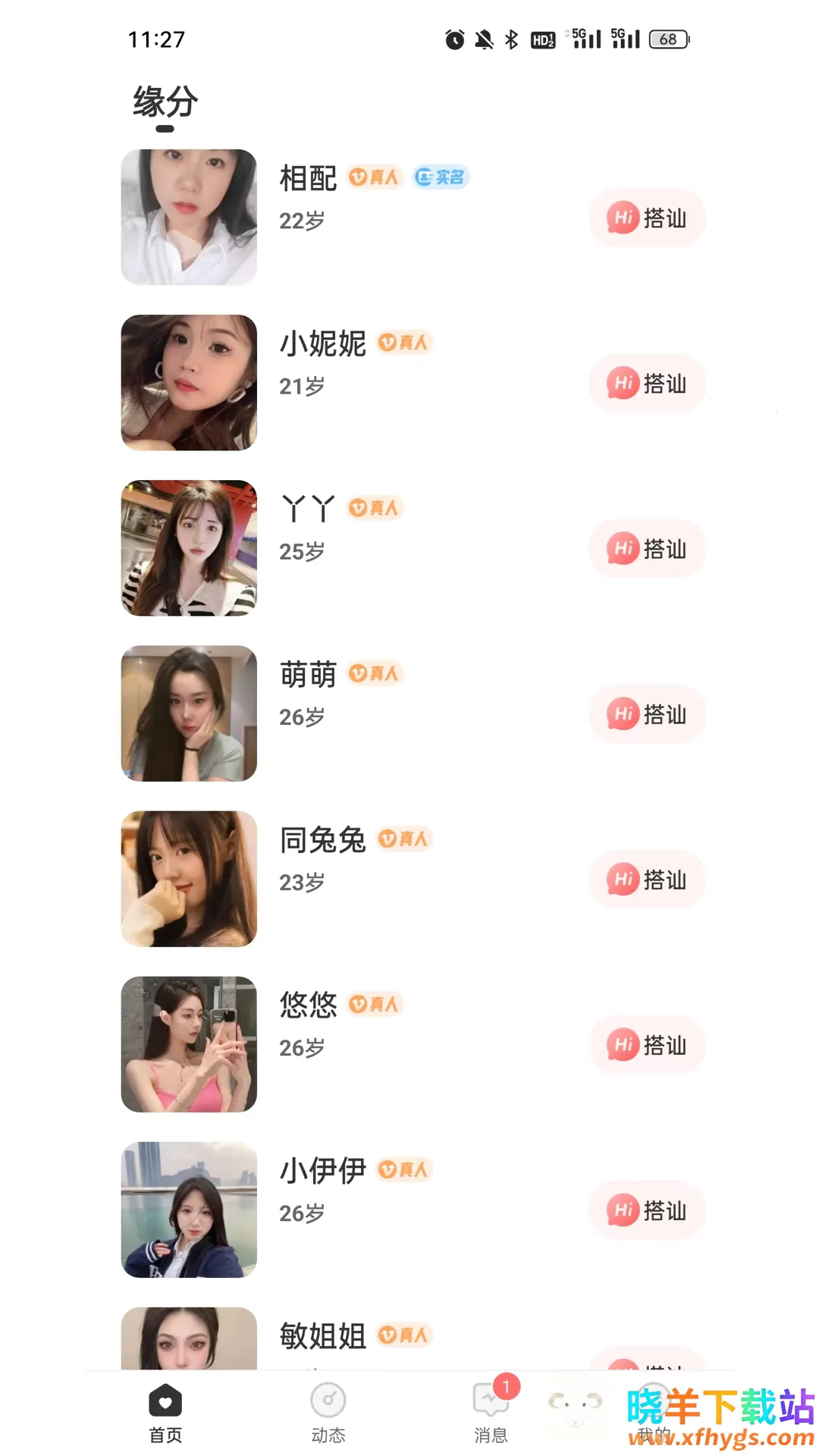Send 搭讪 to 小伊伊
Image resolution: width=819 pixels, height=1456 pixels.
click(x=647, y=1210)
